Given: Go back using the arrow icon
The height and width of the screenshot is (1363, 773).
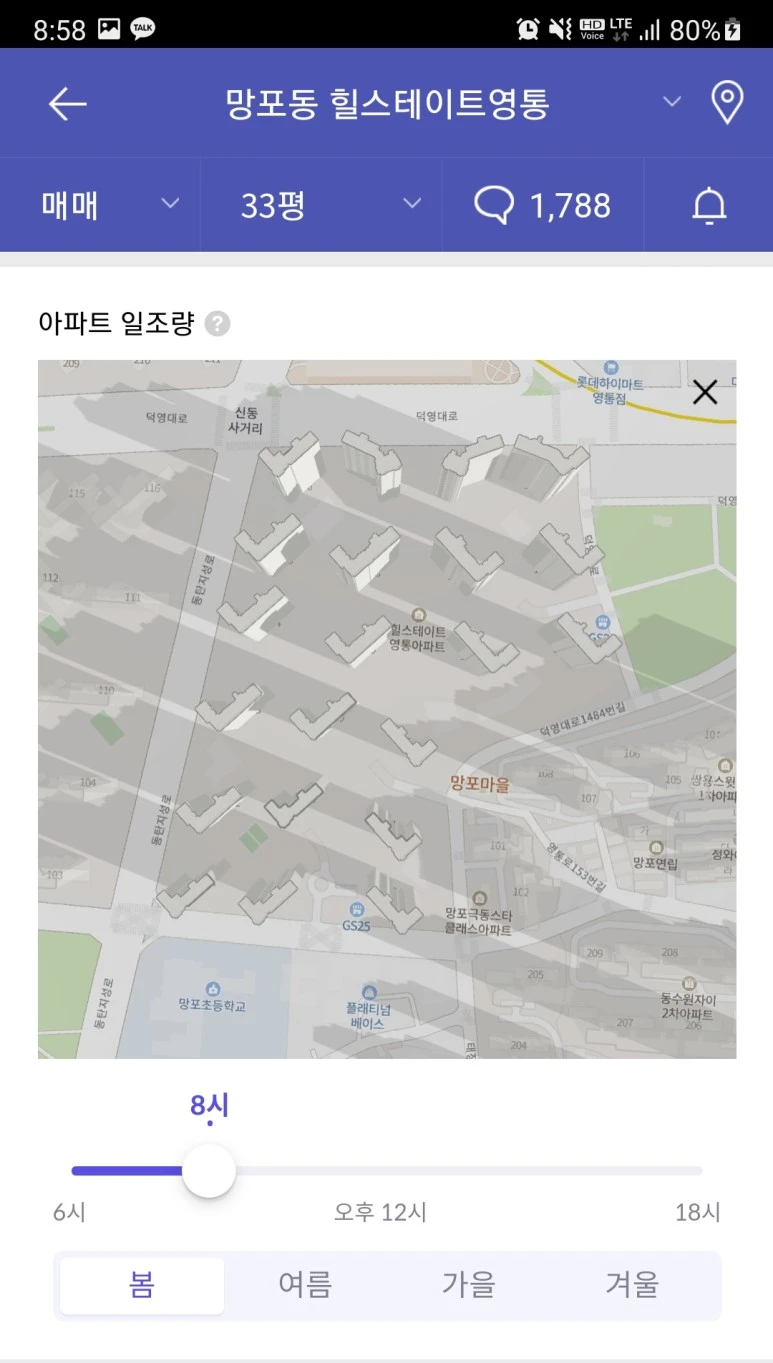Looking at the screenshot, I should pos(68,104).
